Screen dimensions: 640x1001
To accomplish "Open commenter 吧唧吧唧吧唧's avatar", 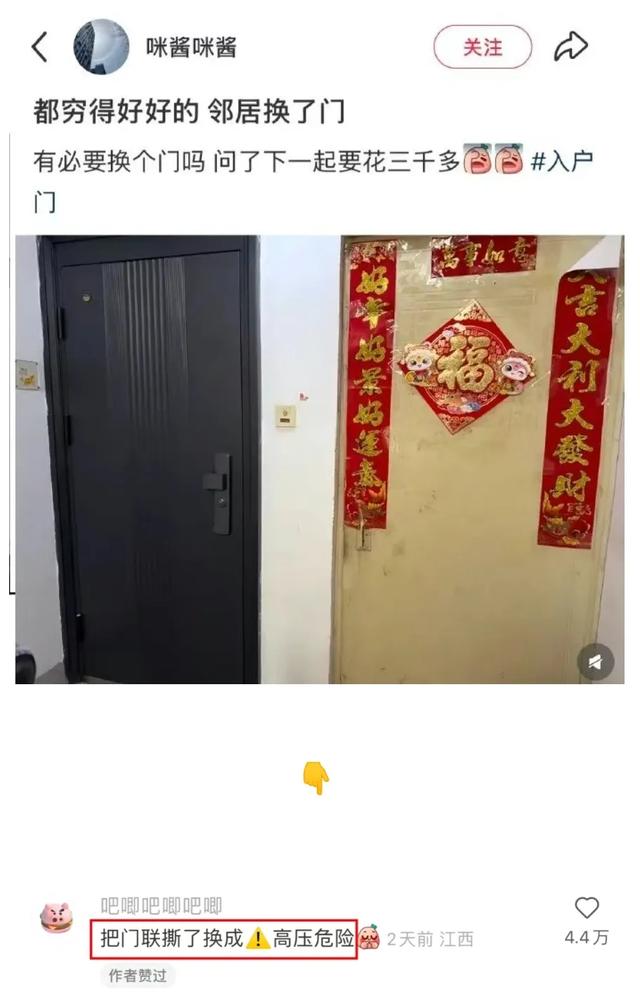I will [57, 918].
